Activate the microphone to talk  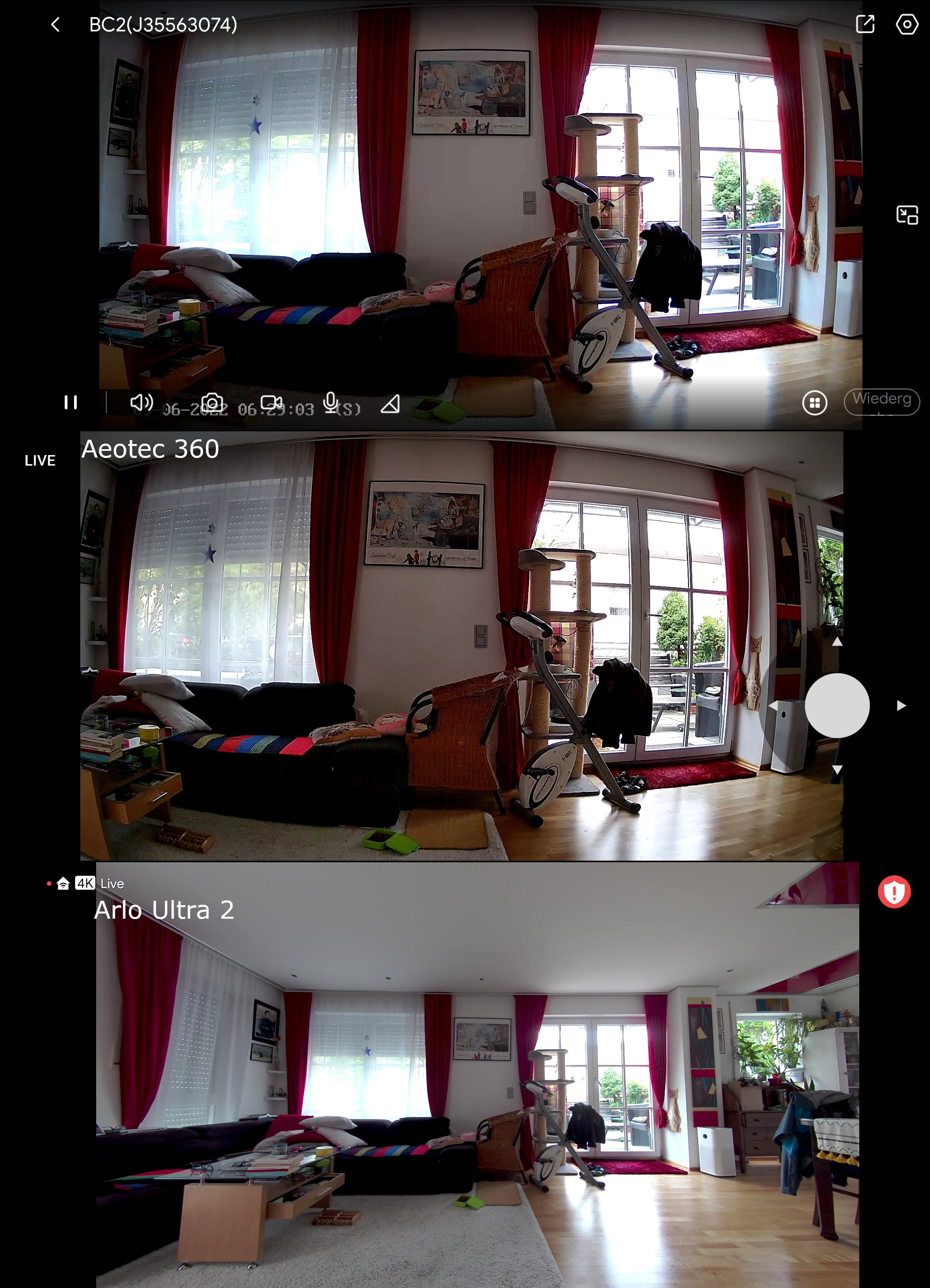330,403
